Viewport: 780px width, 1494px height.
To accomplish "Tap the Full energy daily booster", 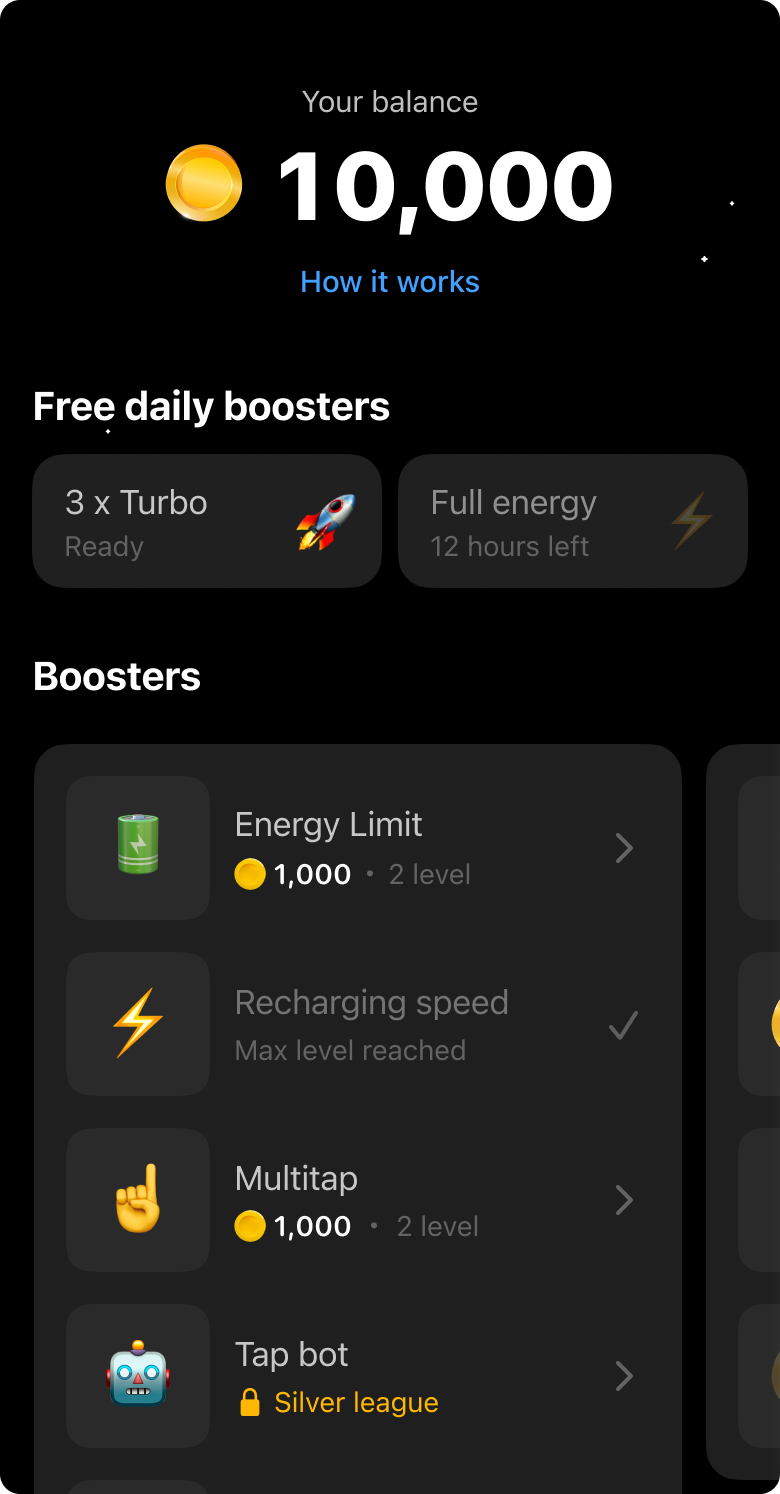I will (x=572, y=521).
